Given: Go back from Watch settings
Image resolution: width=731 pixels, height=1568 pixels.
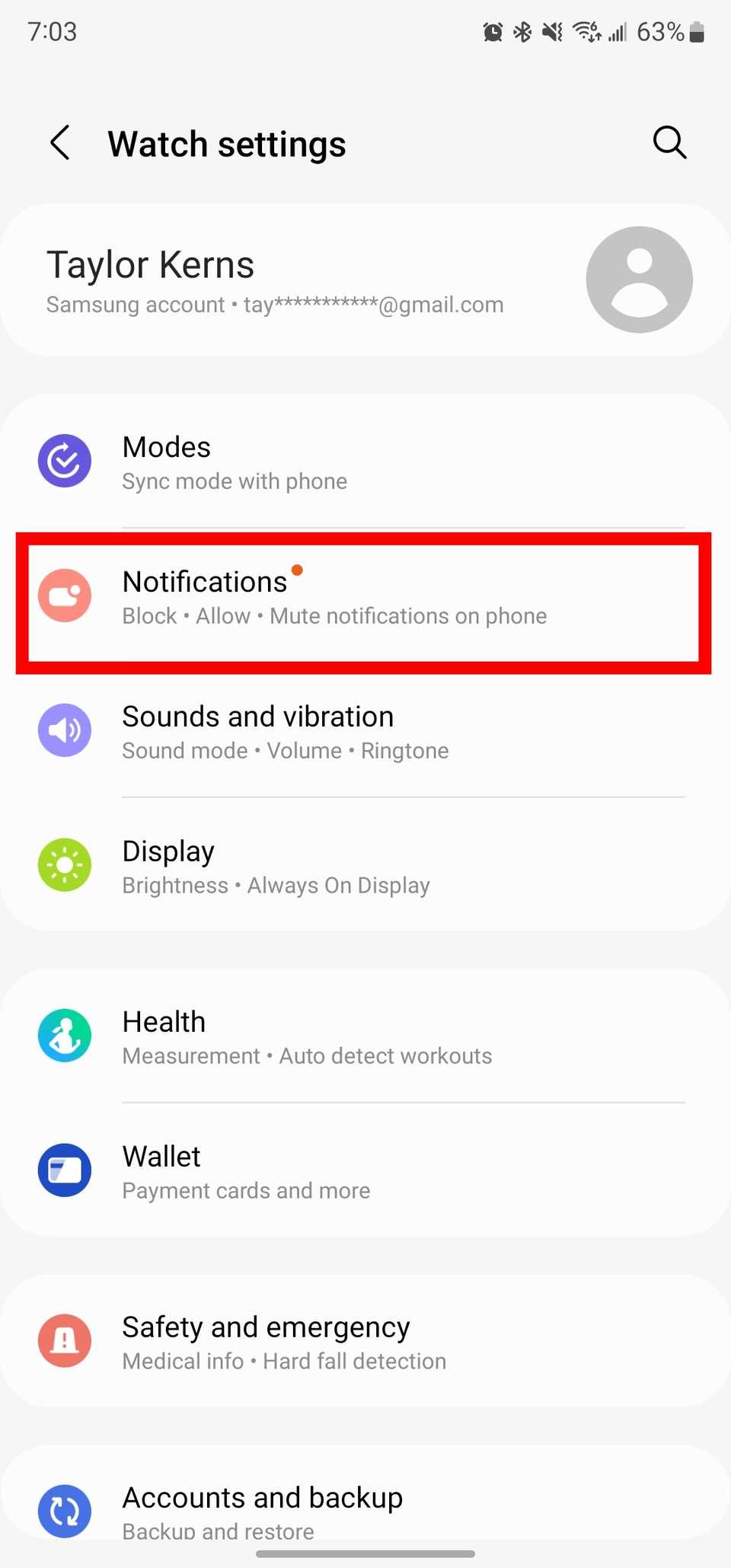Looking at the screenshot, I should pyautogui.click(x=60, y=142).
